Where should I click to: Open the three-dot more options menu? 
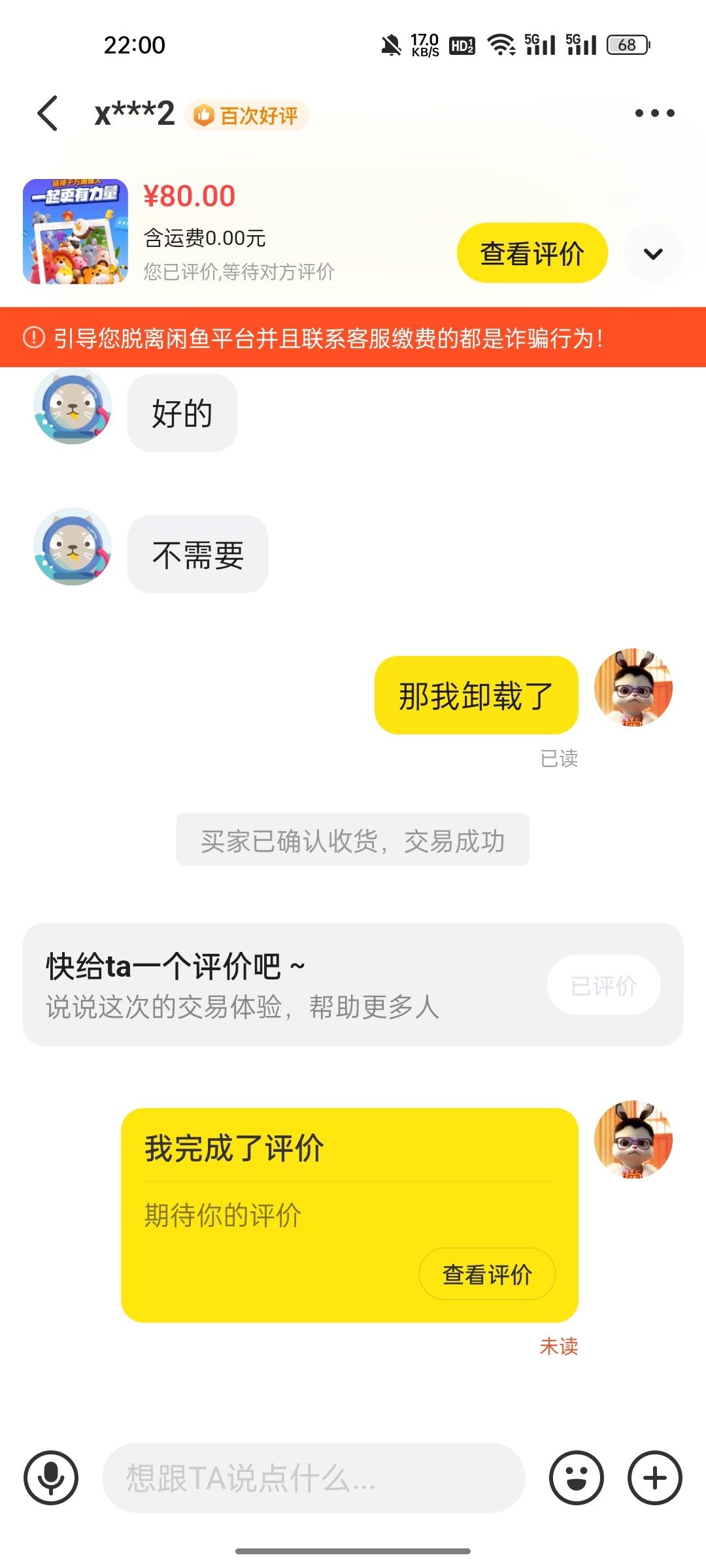pyautogui.click(x=654, y=114)
